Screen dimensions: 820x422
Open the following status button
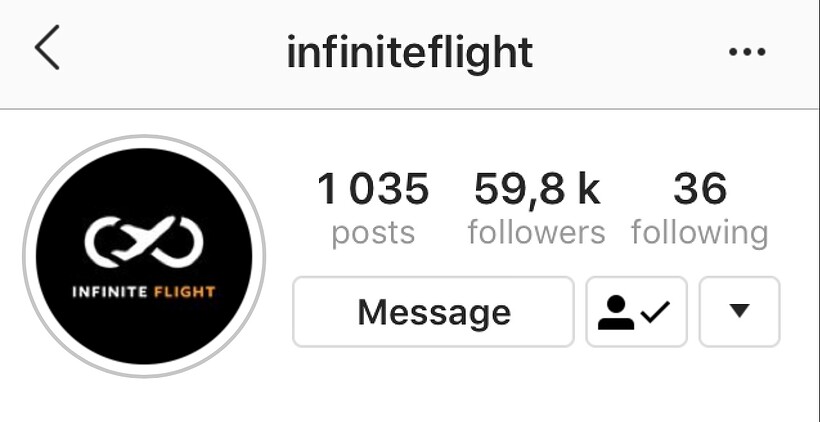636,312
